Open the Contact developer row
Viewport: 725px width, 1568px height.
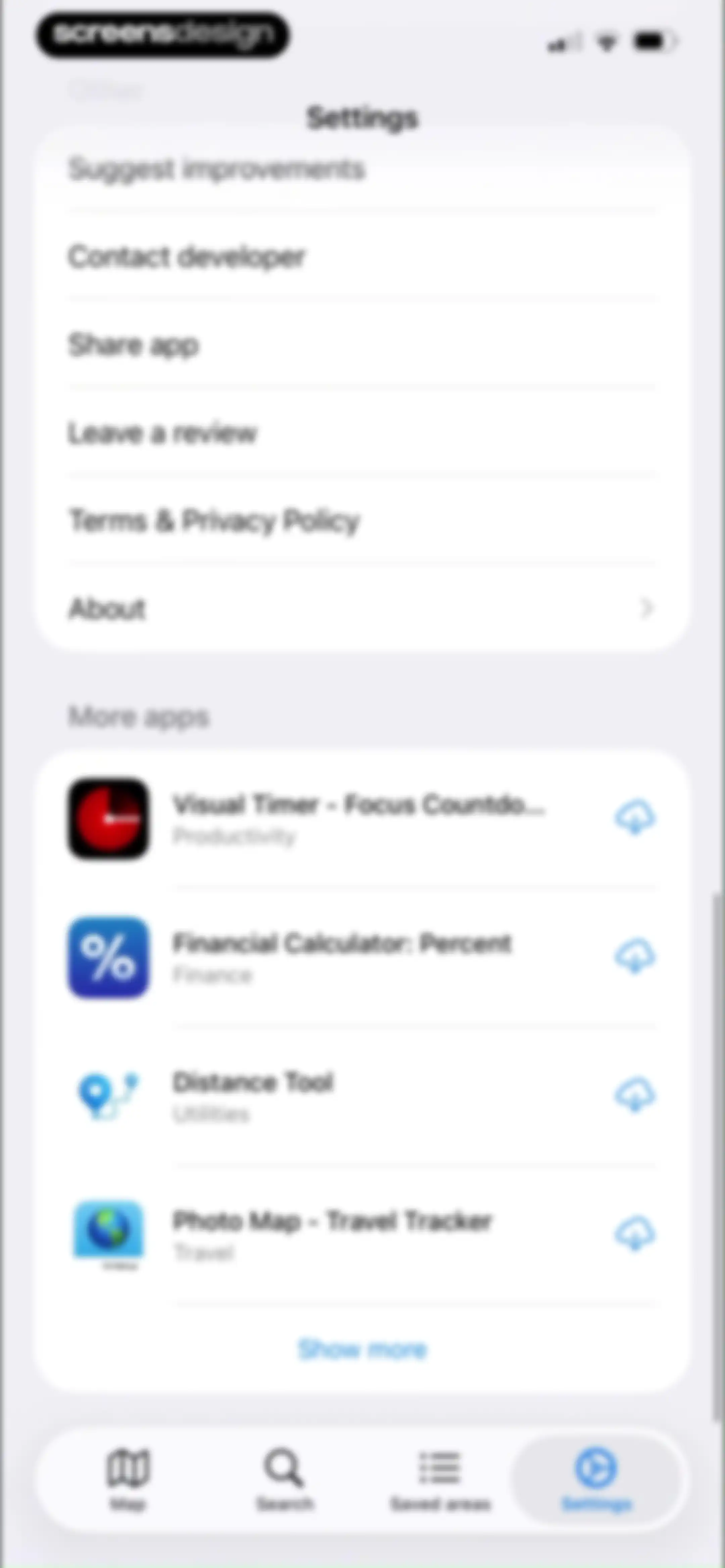coord(362,256)
